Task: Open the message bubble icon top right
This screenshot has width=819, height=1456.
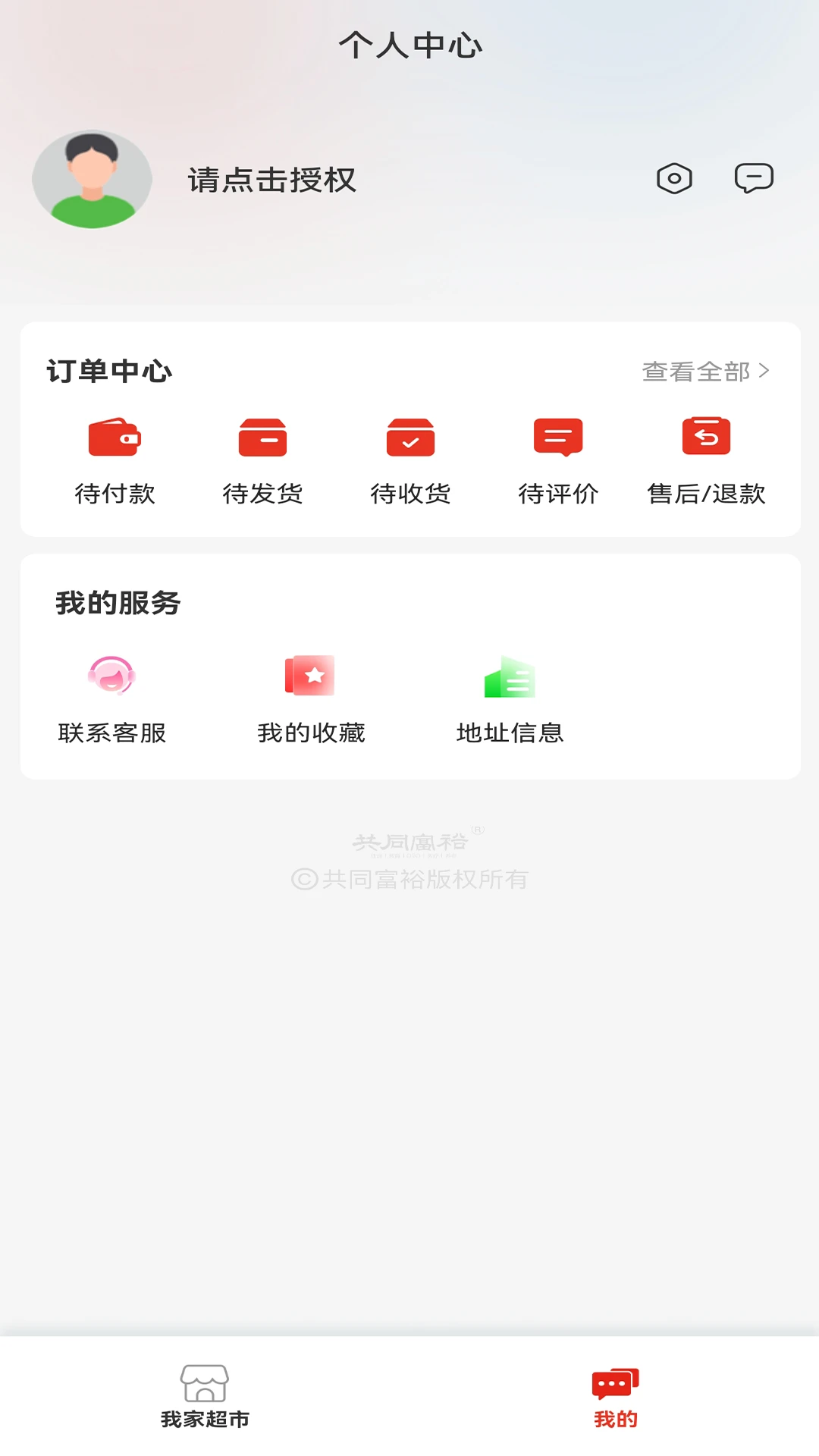Action: coord(754,178)
